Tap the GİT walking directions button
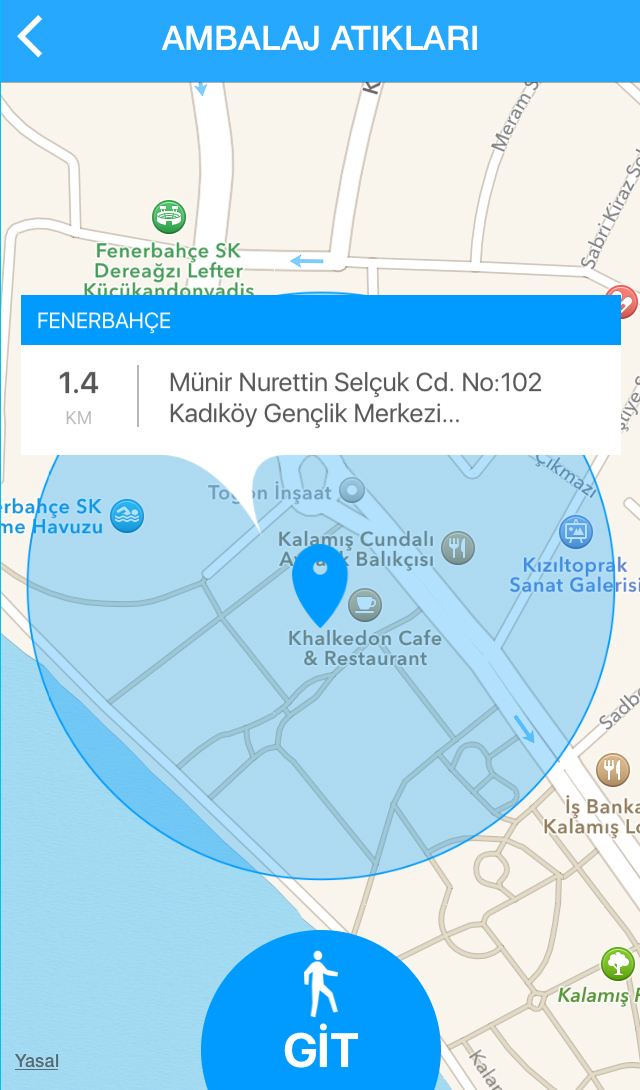Viewport: 640px width, 1090px height. (x=320, y=1015)
